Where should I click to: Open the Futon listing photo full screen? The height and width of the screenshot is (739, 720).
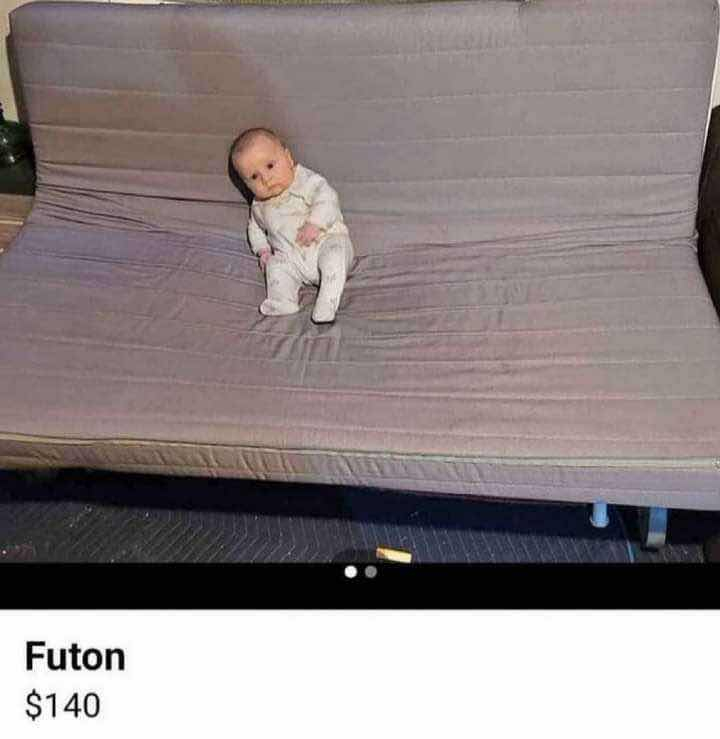360,290
